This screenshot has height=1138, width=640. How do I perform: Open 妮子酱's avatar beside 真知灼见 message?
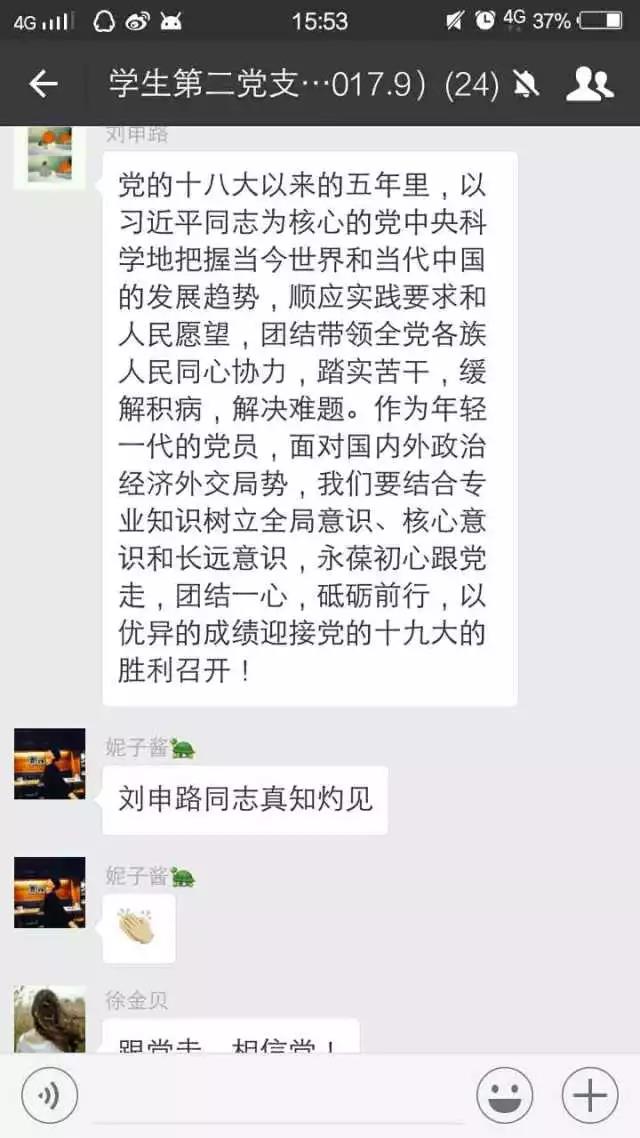pos(49,764)
